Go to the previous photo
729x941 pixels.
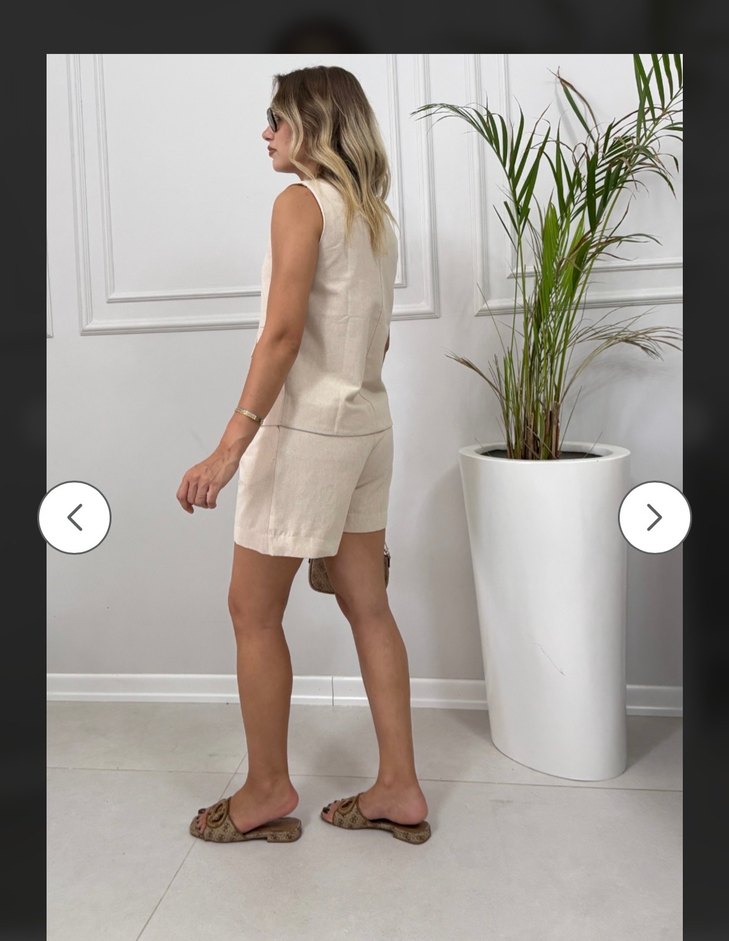(x=74, y=517)
